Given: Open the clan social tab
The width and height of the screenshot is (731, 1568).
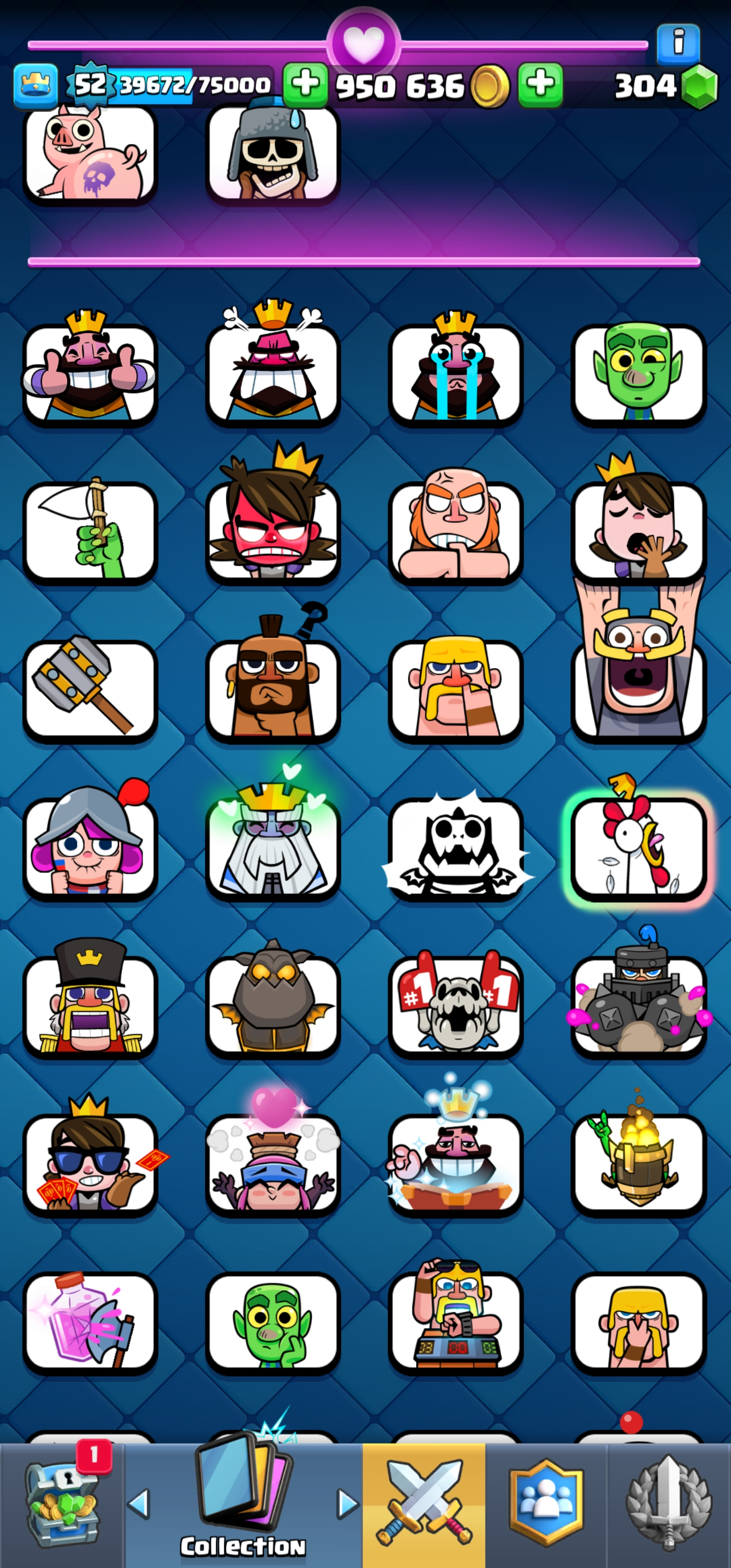Looking at the screenshot, I should pyautogui.click(x=546, y=1505).
